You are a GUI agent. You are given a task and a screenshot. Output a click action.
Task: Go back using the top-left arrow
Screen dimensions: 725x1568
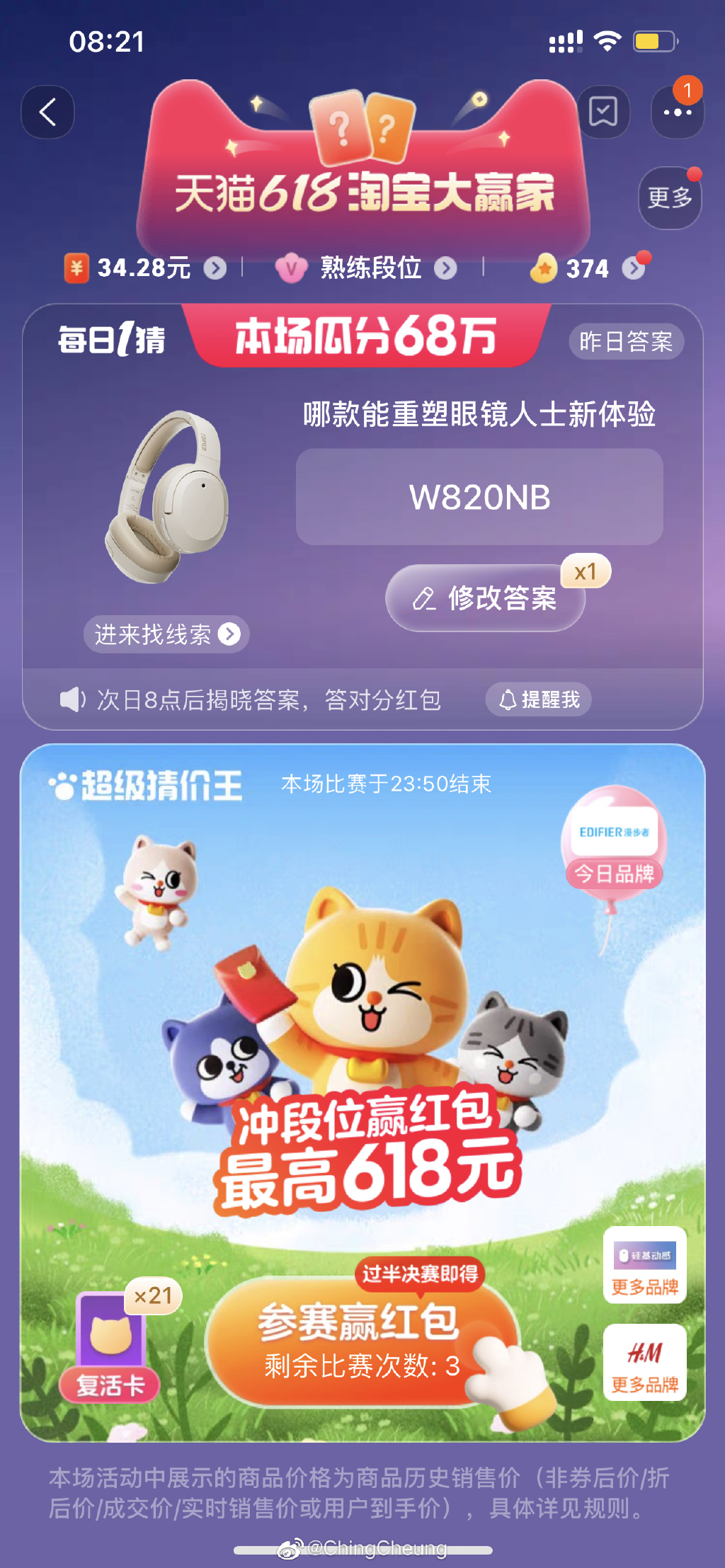[x=47, y=112]
